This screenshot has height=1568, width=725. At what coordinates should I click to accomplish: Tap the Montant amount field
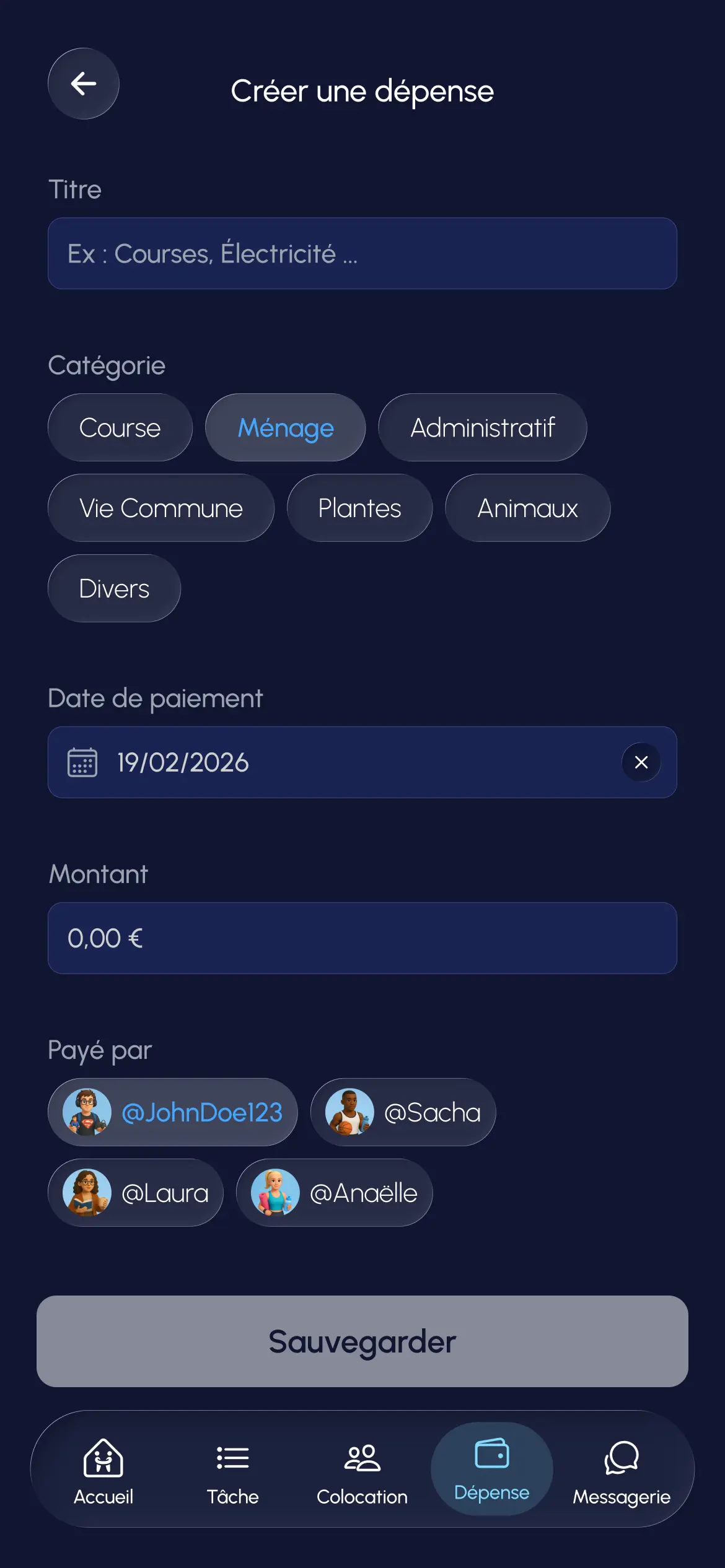(362, 938)
